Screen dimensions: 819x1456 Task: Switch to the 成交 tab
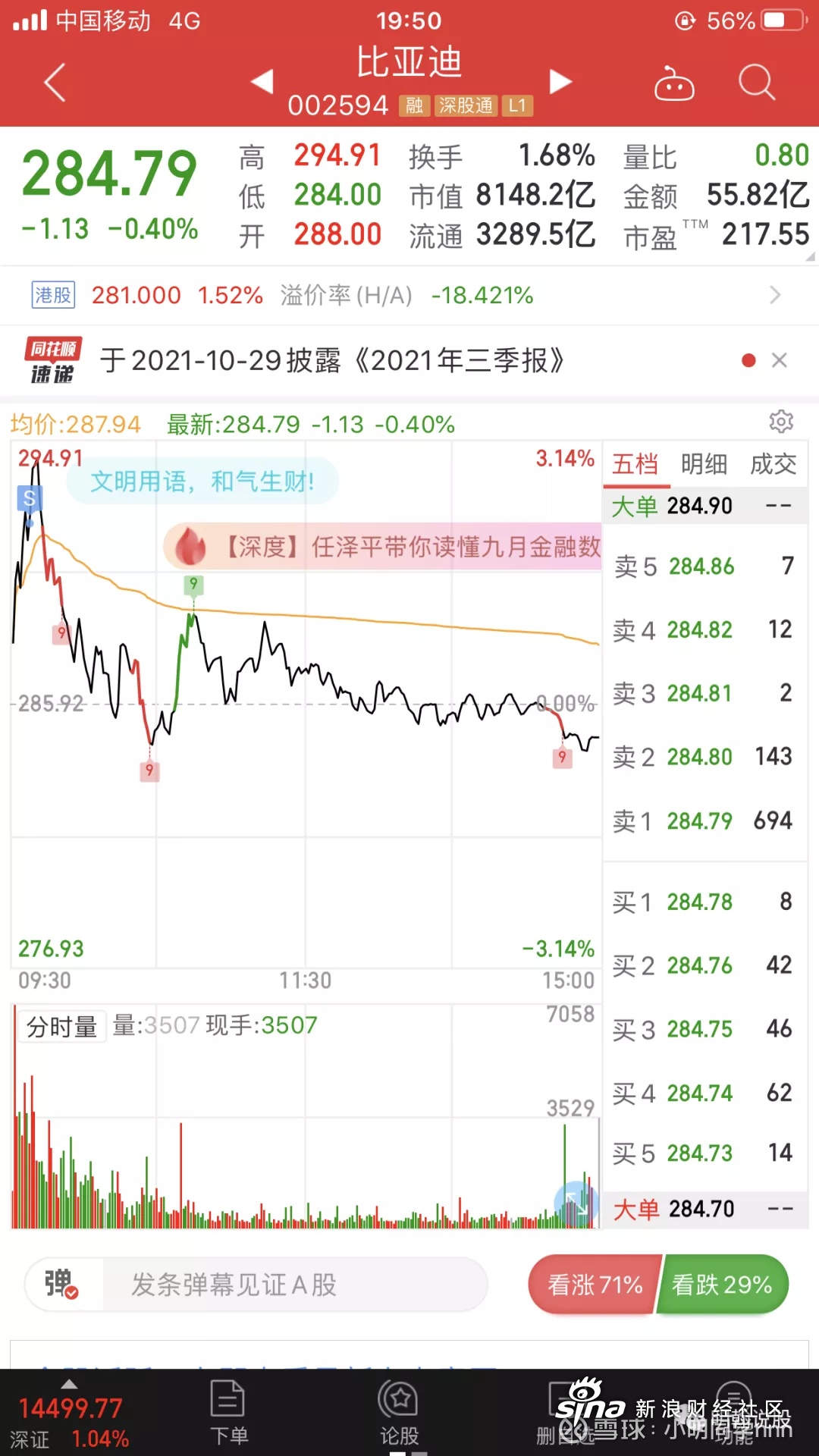(x=773, y=464)
